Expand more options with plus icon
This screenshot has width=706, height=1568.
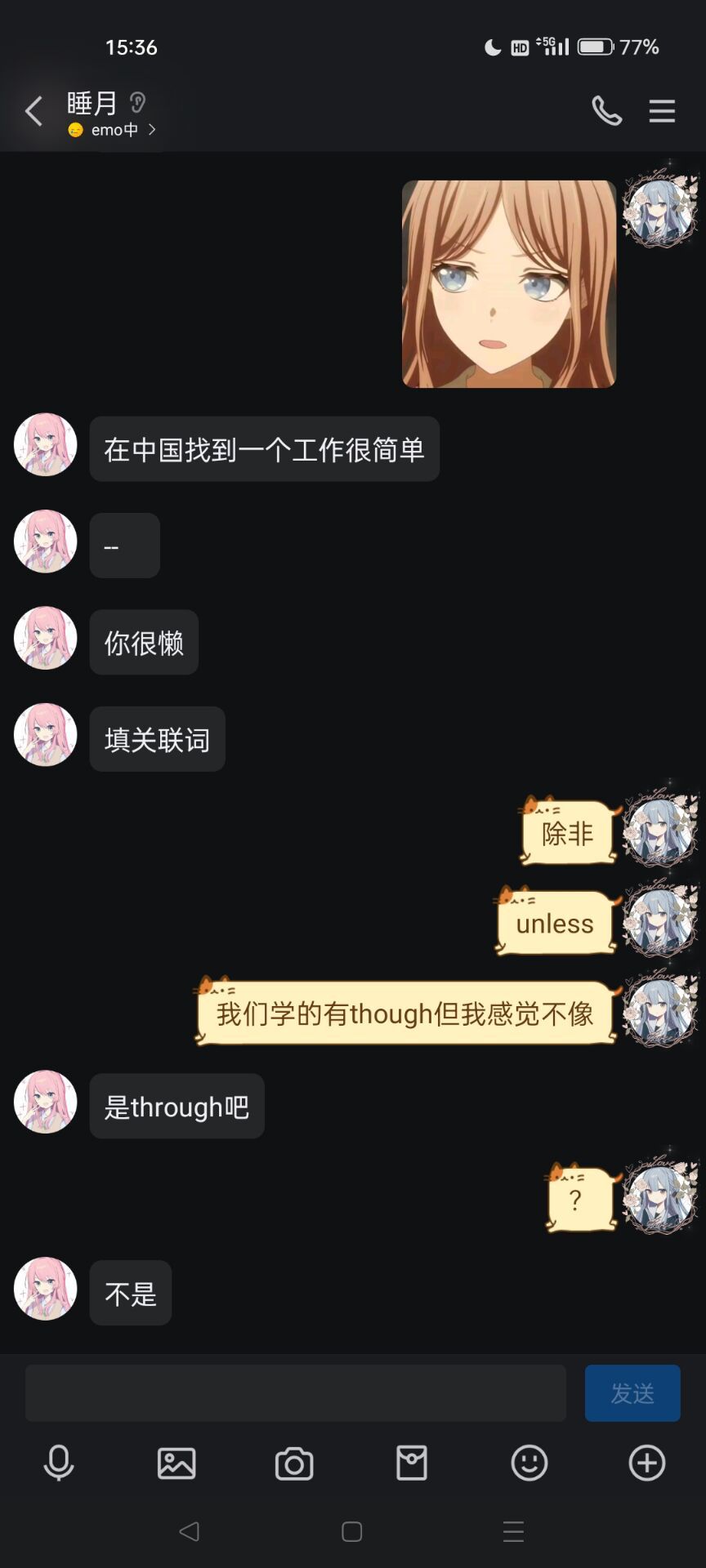(647, 1463)
